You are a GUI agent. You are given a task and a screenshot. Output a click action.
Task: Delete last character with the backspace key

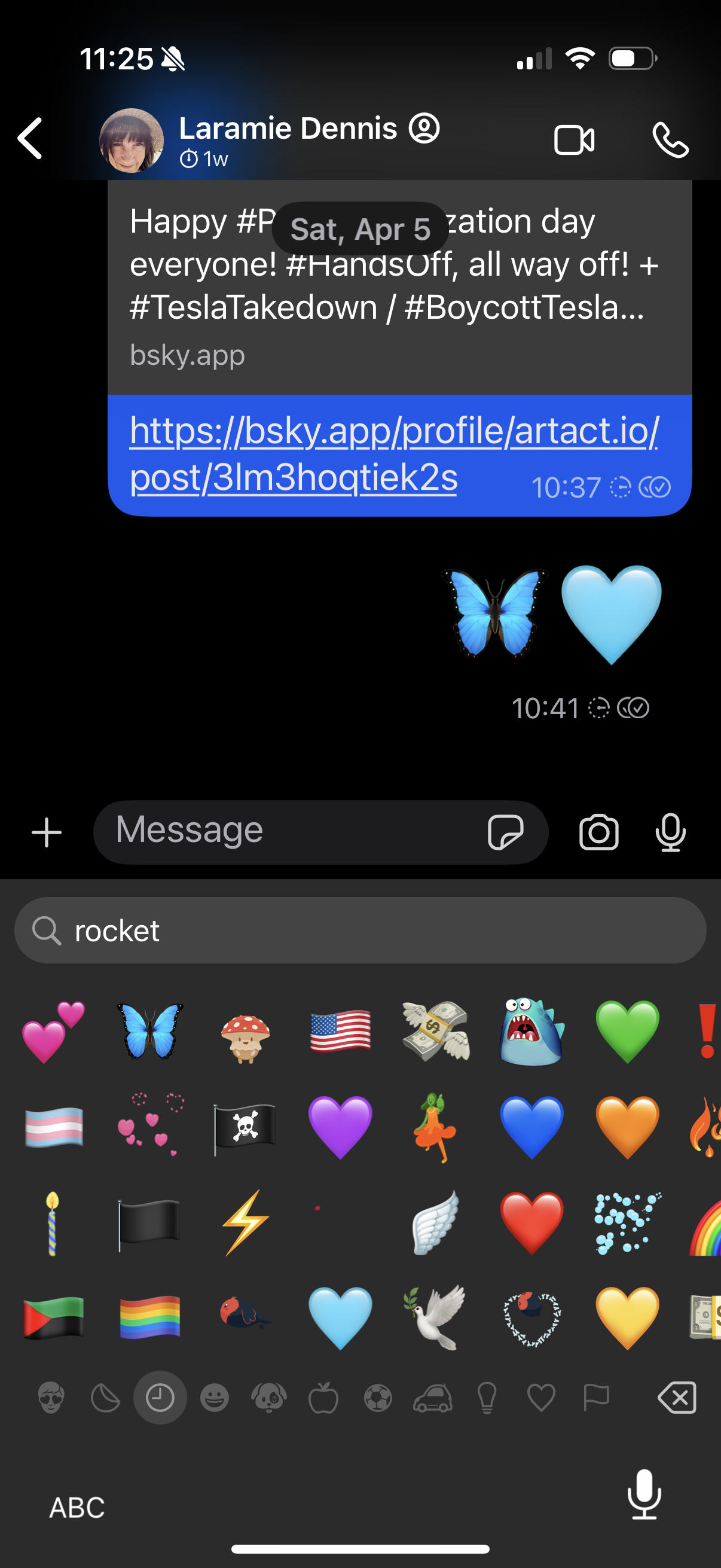click(x=677, y=1397)
